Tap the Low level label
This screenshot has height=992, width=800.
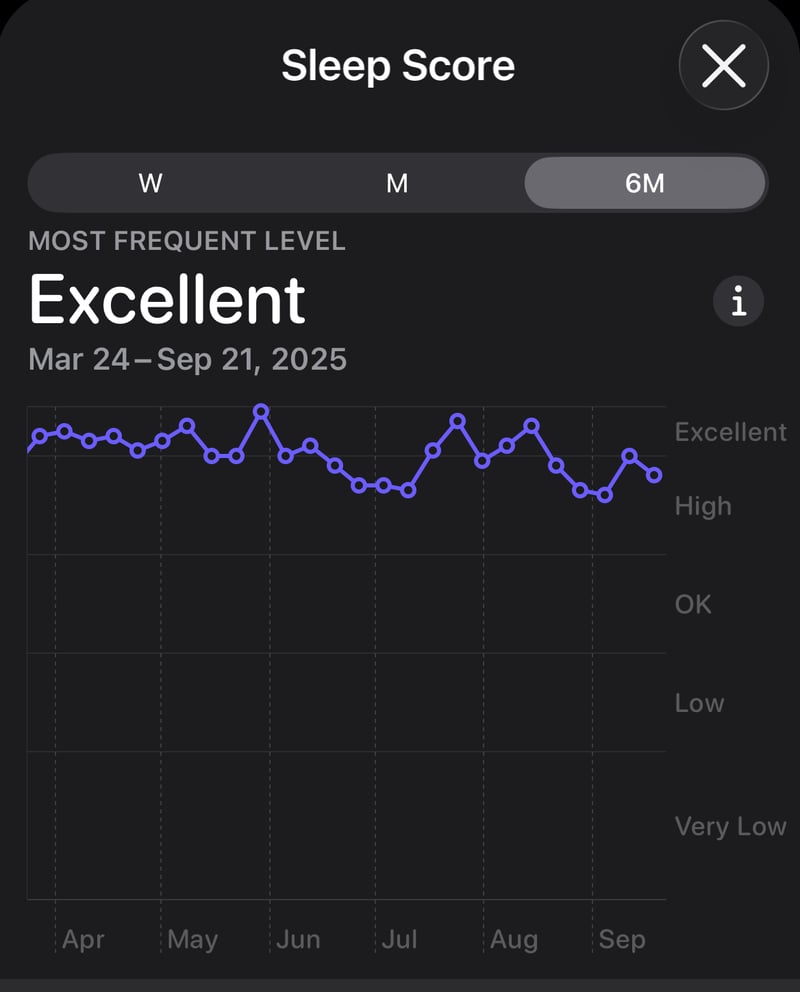[698, 703]
